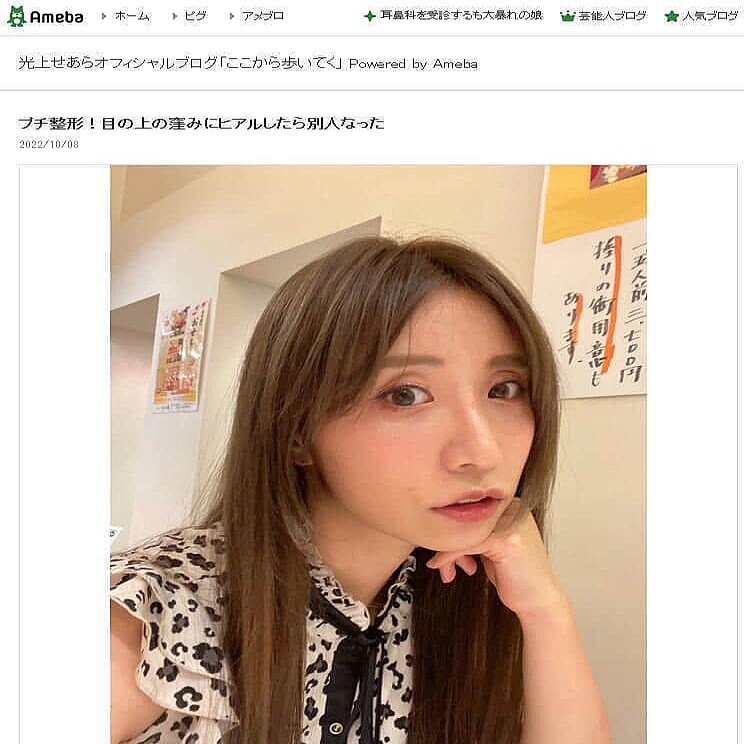Screen dimensions: 744x744
Task: Open the アメブロ header link
Action: 262,16
